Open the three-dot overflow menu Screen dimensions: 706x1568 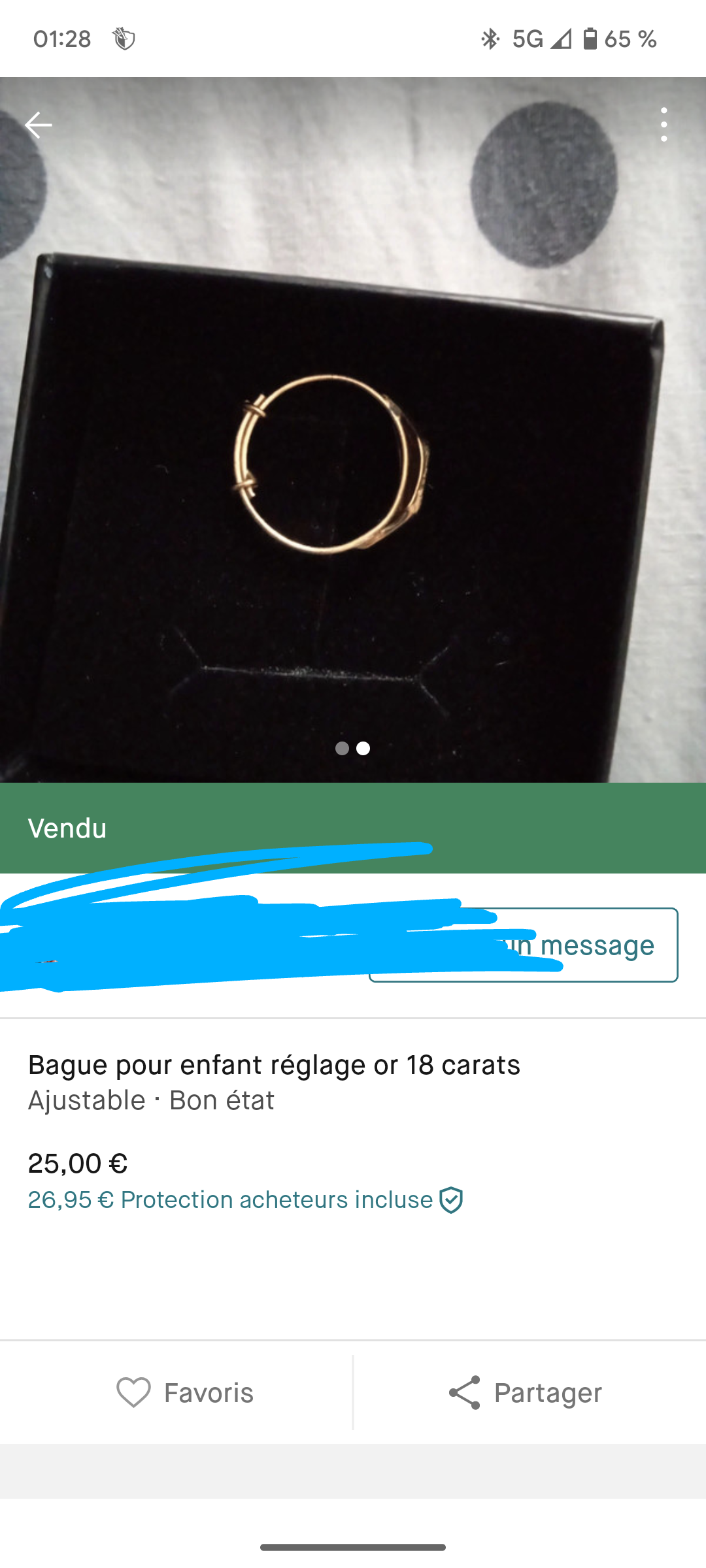[x=664, y=125]
